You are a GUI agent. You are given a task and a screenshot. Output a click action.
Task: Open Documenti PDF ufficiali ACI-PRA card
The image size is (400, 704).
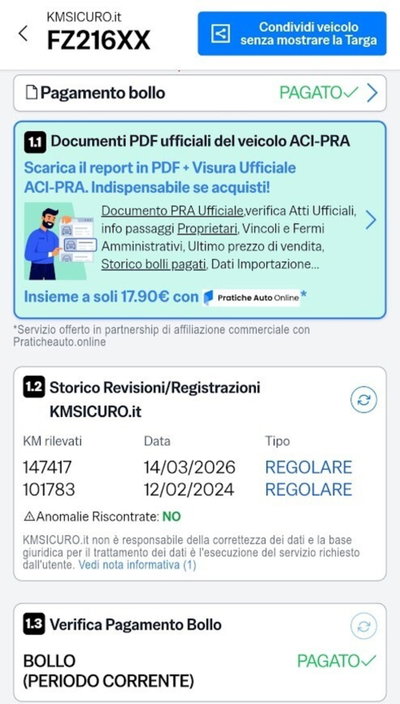coord(200,220)
